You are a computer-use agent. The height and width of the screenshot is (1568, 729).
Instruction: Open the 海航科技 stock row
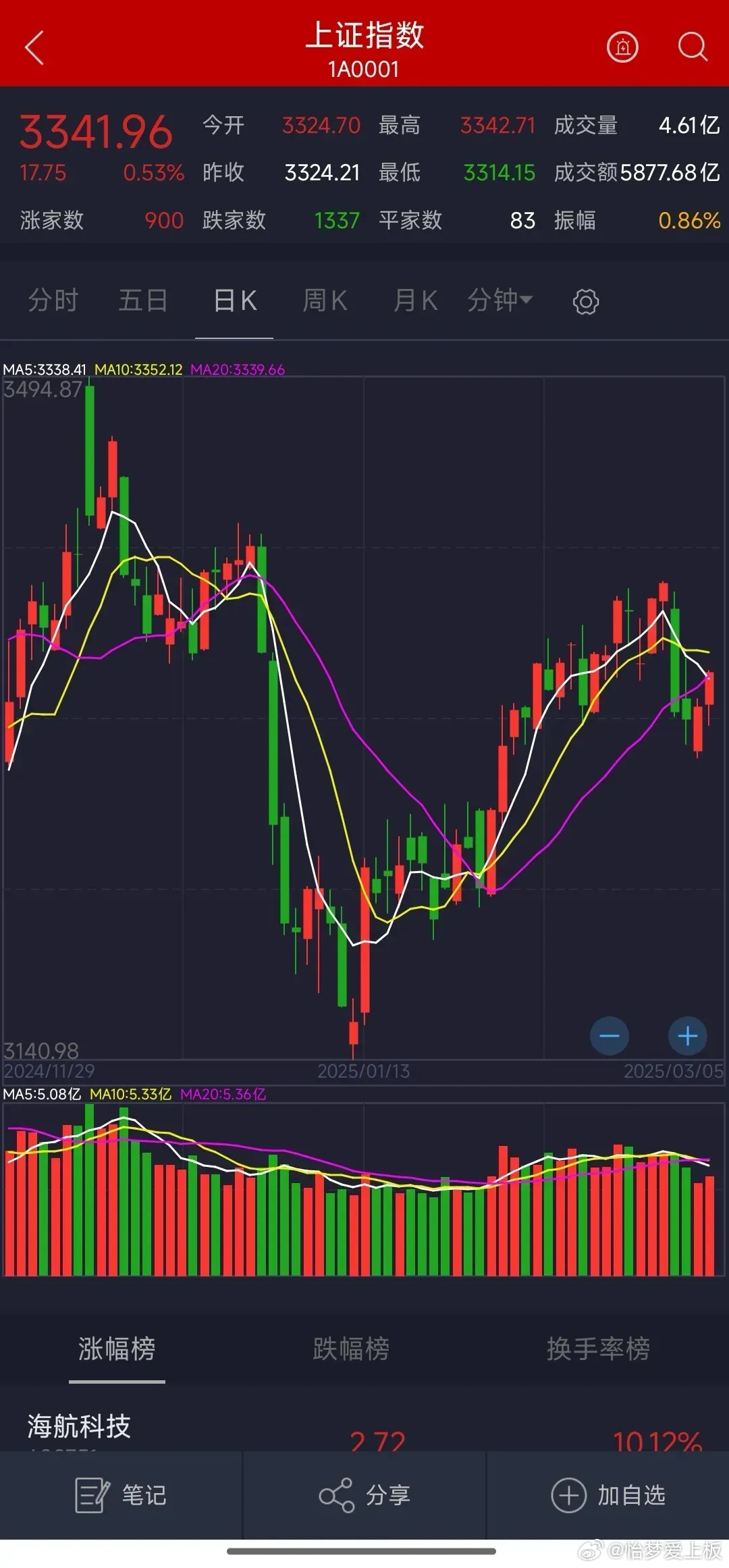(80, 1426)
